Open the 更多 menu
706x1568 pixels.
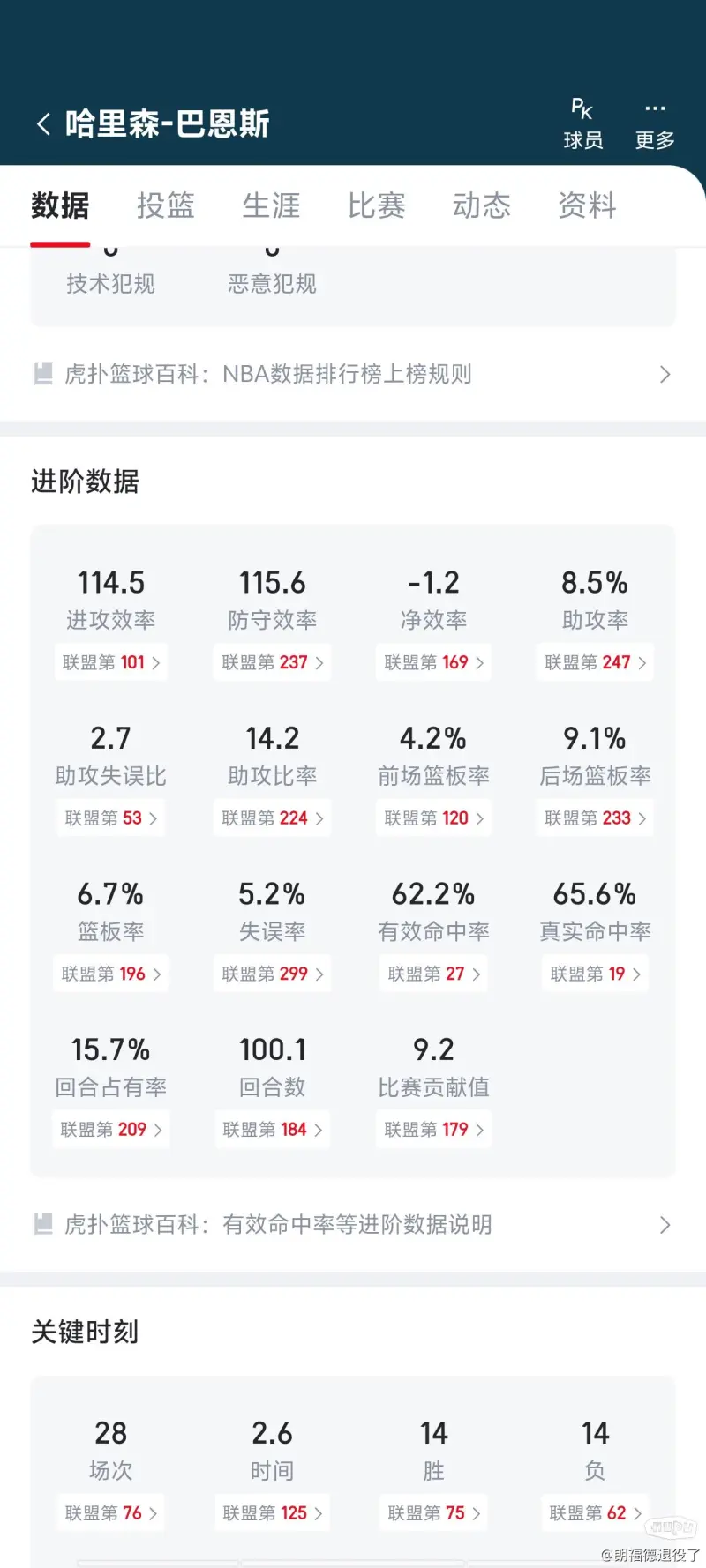[655, 124]
